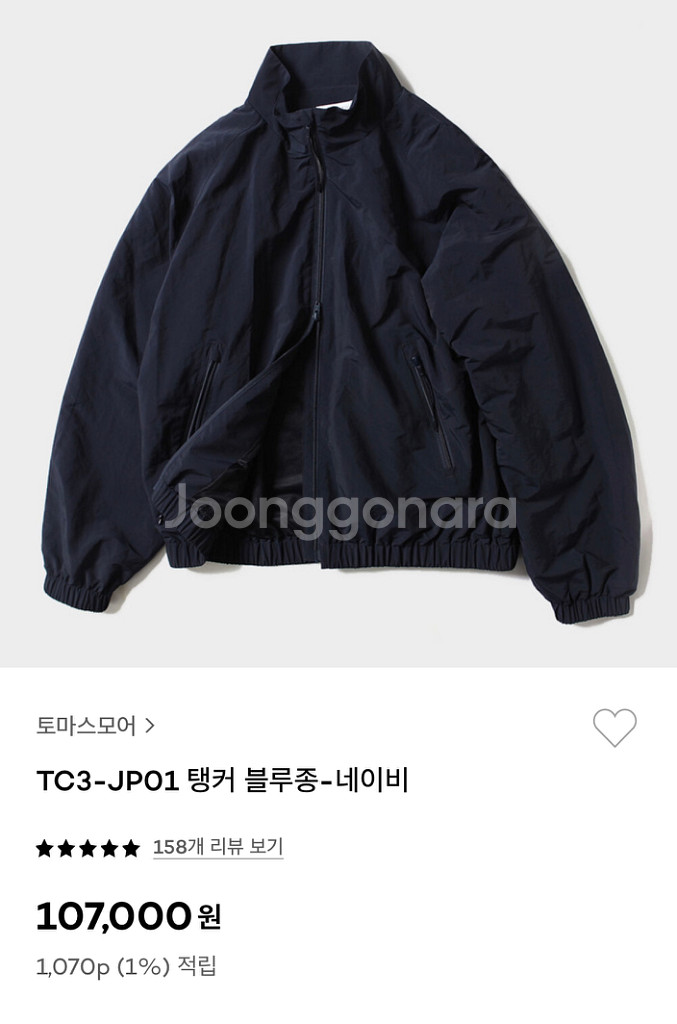The height and width of the screenshot is (1024, 677).
Task: Add the jacket to wishlist with heart
Action: click(614, 728)
